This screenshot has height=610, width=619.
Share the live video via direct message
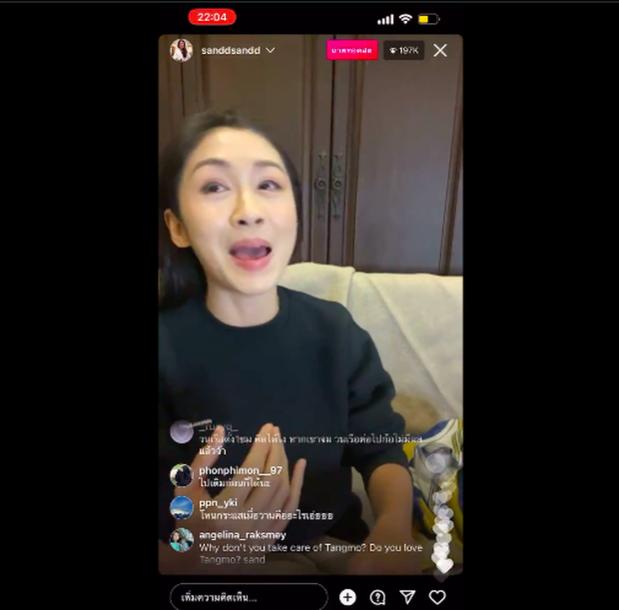(x=407, y=597)
